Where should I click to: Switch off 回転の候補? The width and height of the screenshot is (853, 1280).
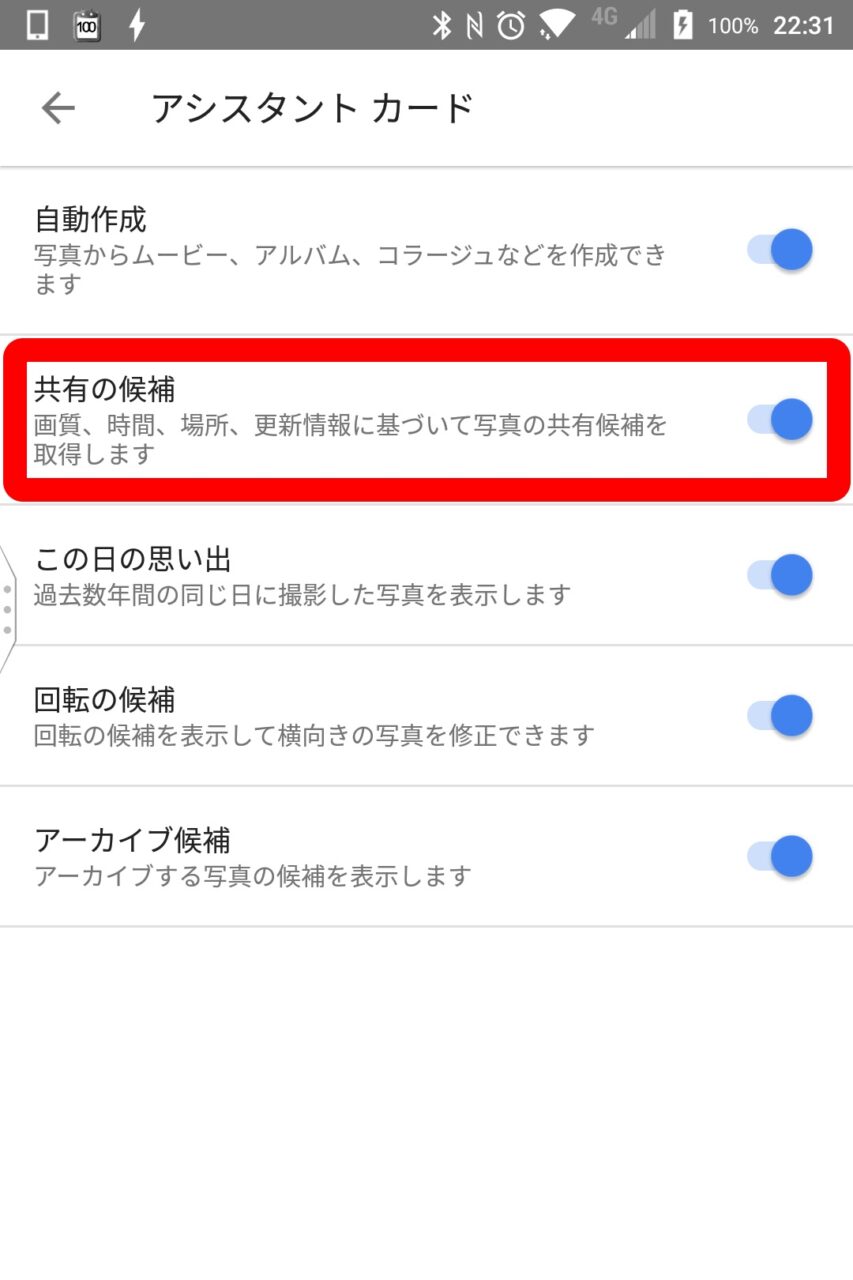[780, 716]
